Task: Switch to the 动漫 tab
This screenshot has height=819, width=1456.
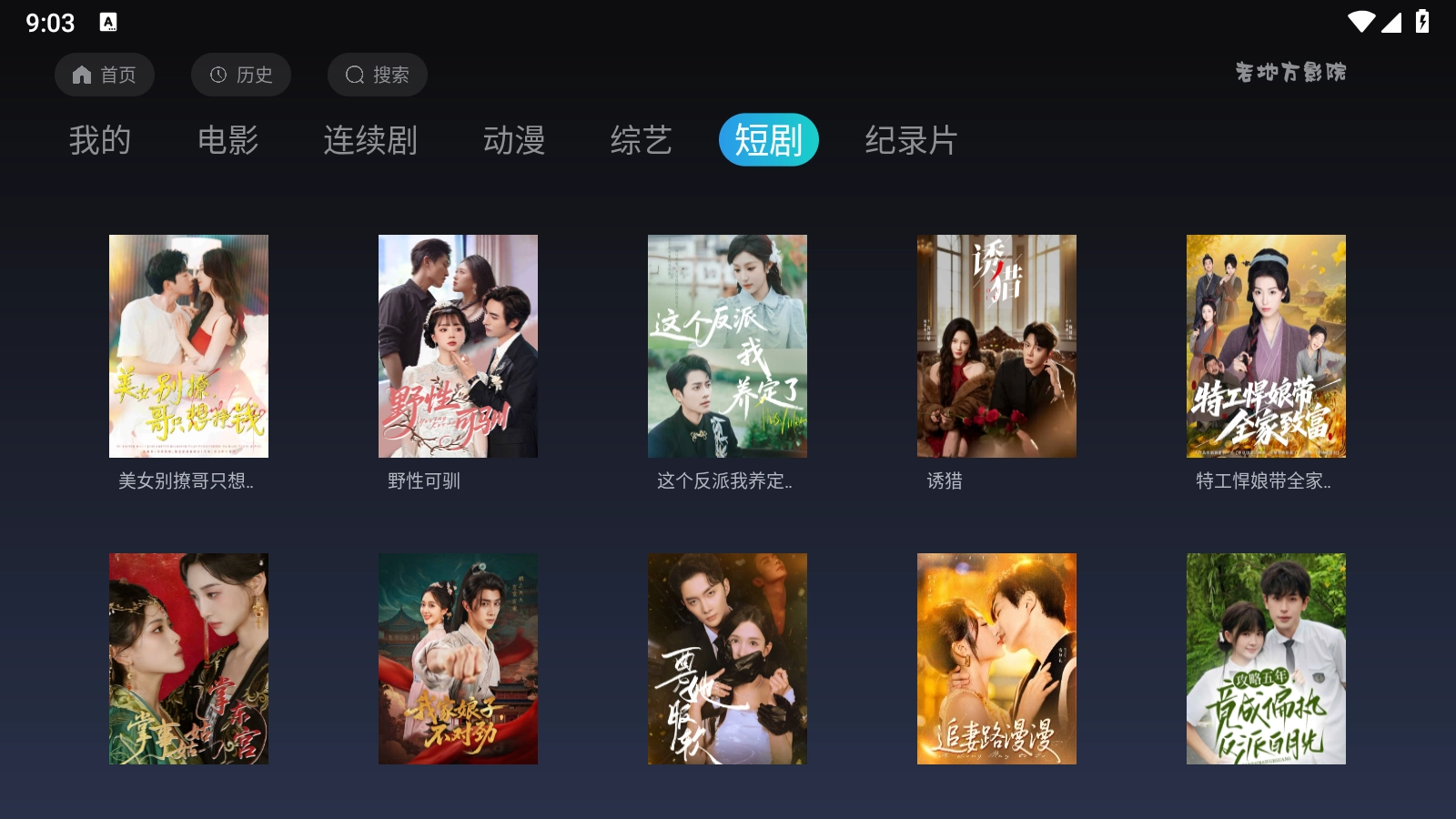Action: tap(514, 140)
